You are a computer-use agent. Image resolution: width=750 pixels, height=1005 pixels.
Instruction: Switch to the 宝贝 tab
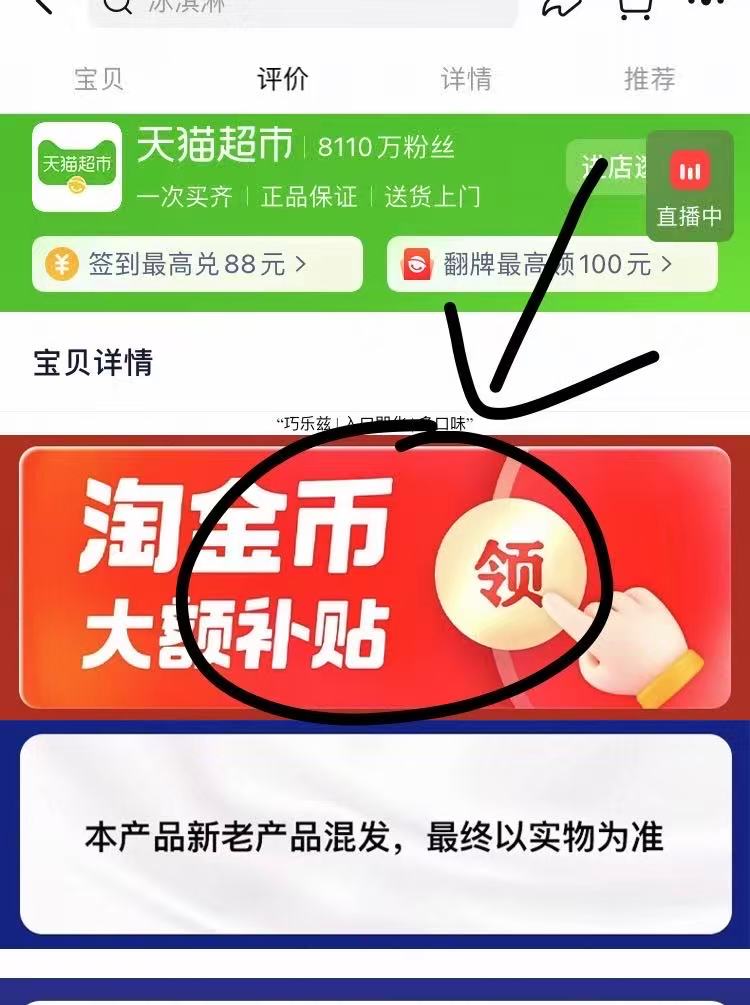click(x=99, y=80)
